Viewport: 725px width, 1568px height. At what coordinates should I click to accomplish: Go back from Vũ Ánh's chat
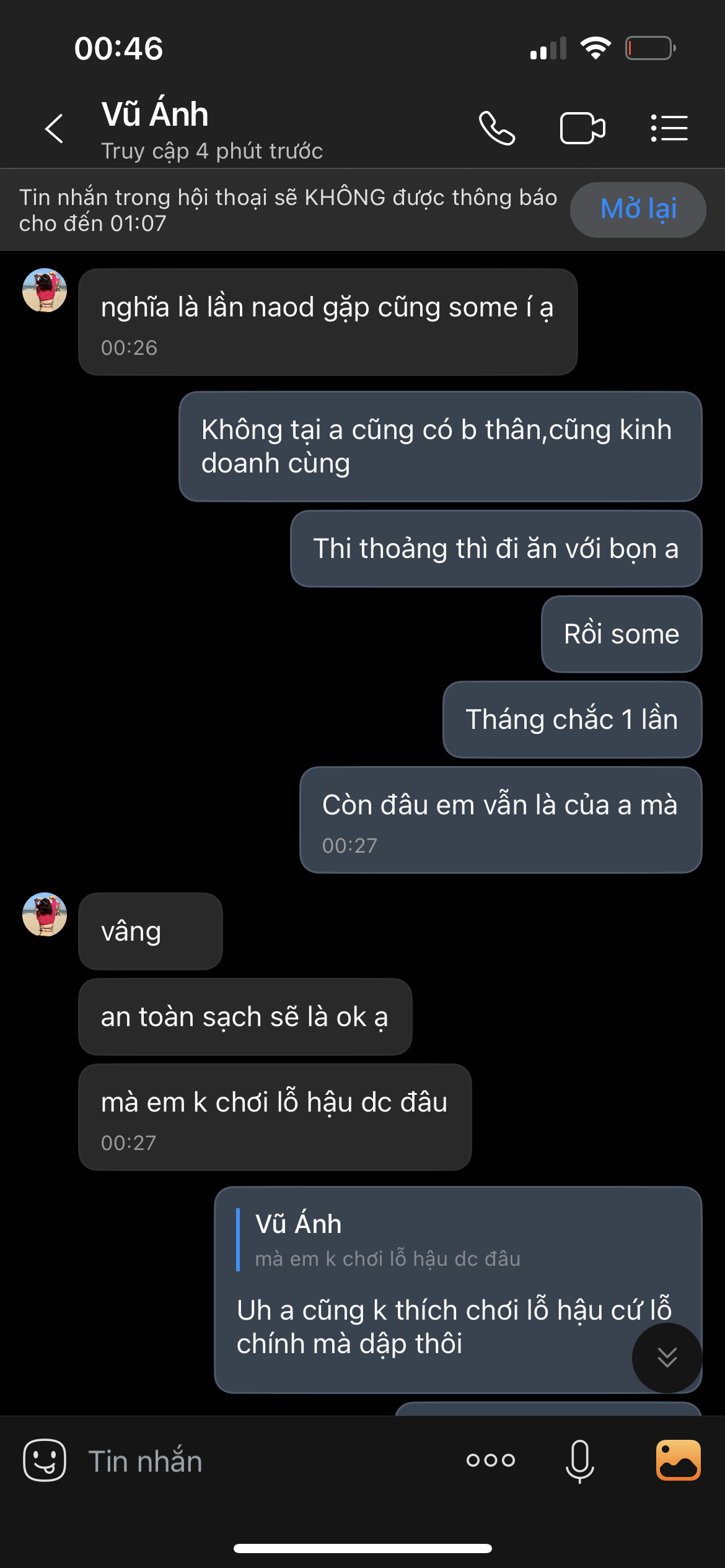[55, 129]
